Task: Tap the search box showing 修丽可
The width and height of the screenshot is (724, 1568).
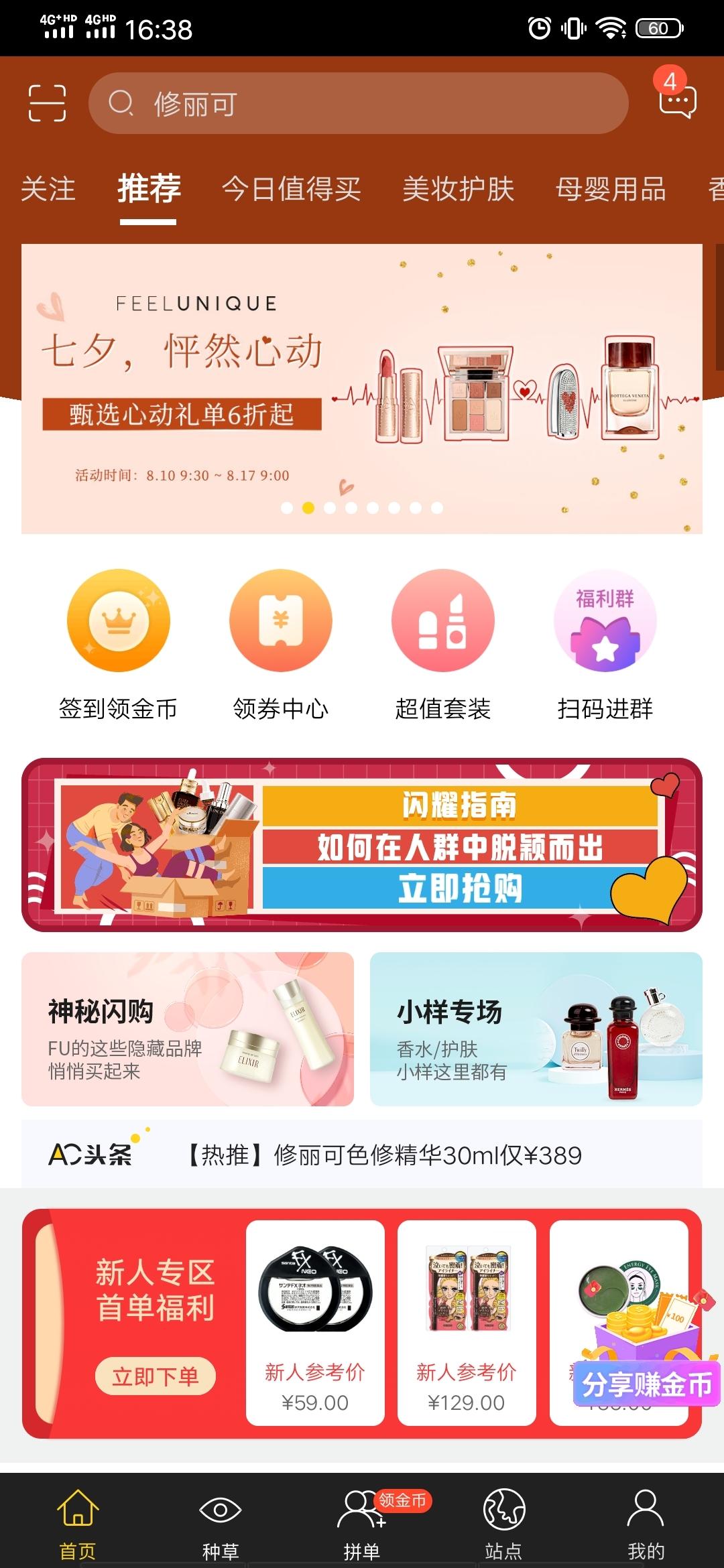Action: click(x=358, y=103)
